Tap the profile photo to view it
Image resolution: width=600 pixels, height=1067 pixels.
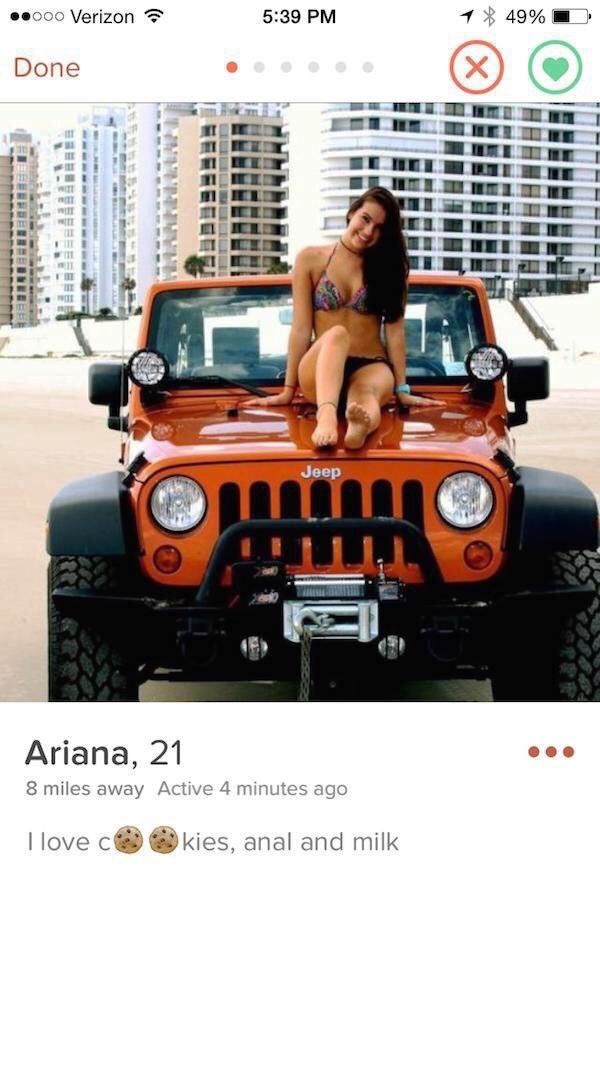(300, 402)
